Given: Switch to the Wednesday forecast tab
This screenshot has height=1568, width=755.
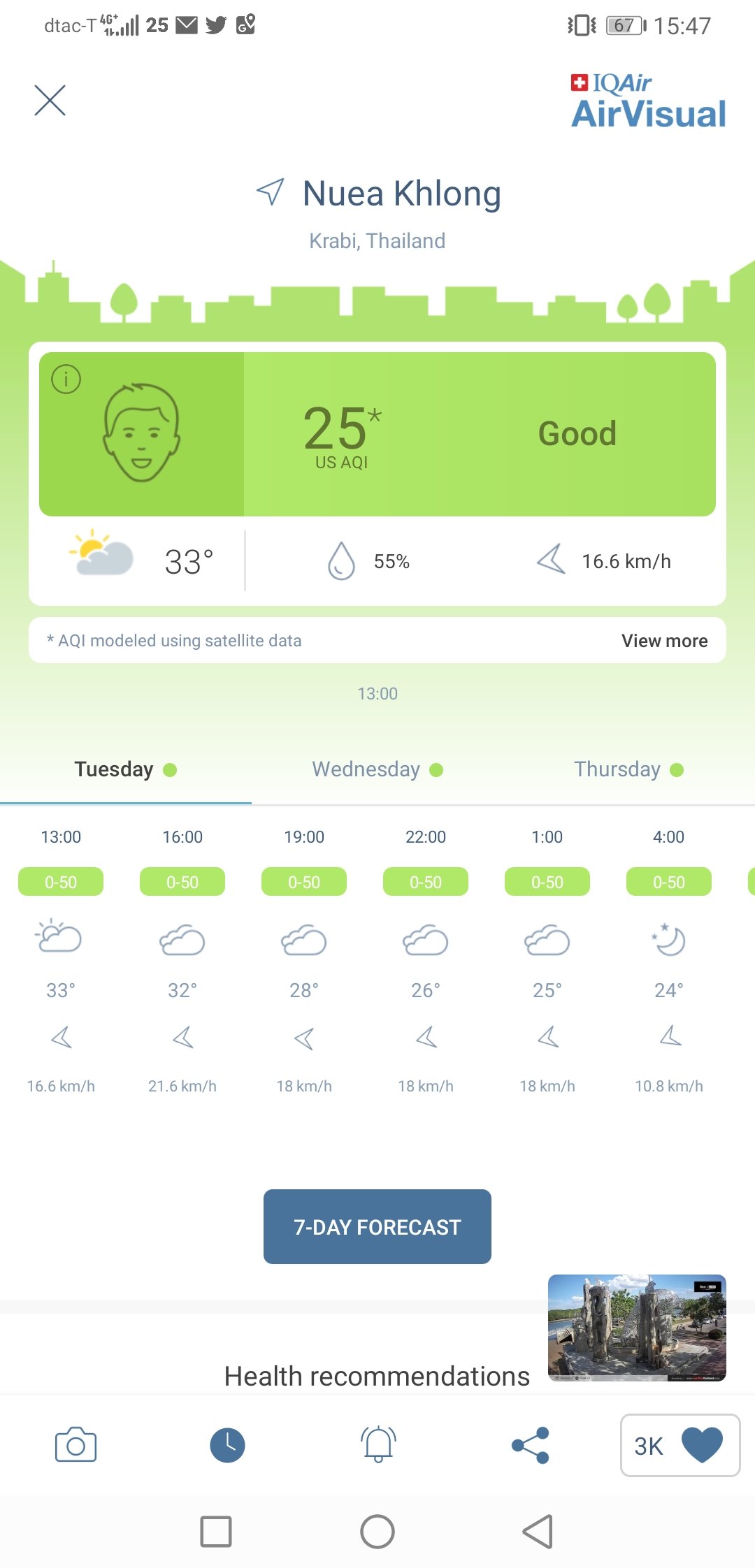Looking at the screenshot, I should [x=377, y=769].
